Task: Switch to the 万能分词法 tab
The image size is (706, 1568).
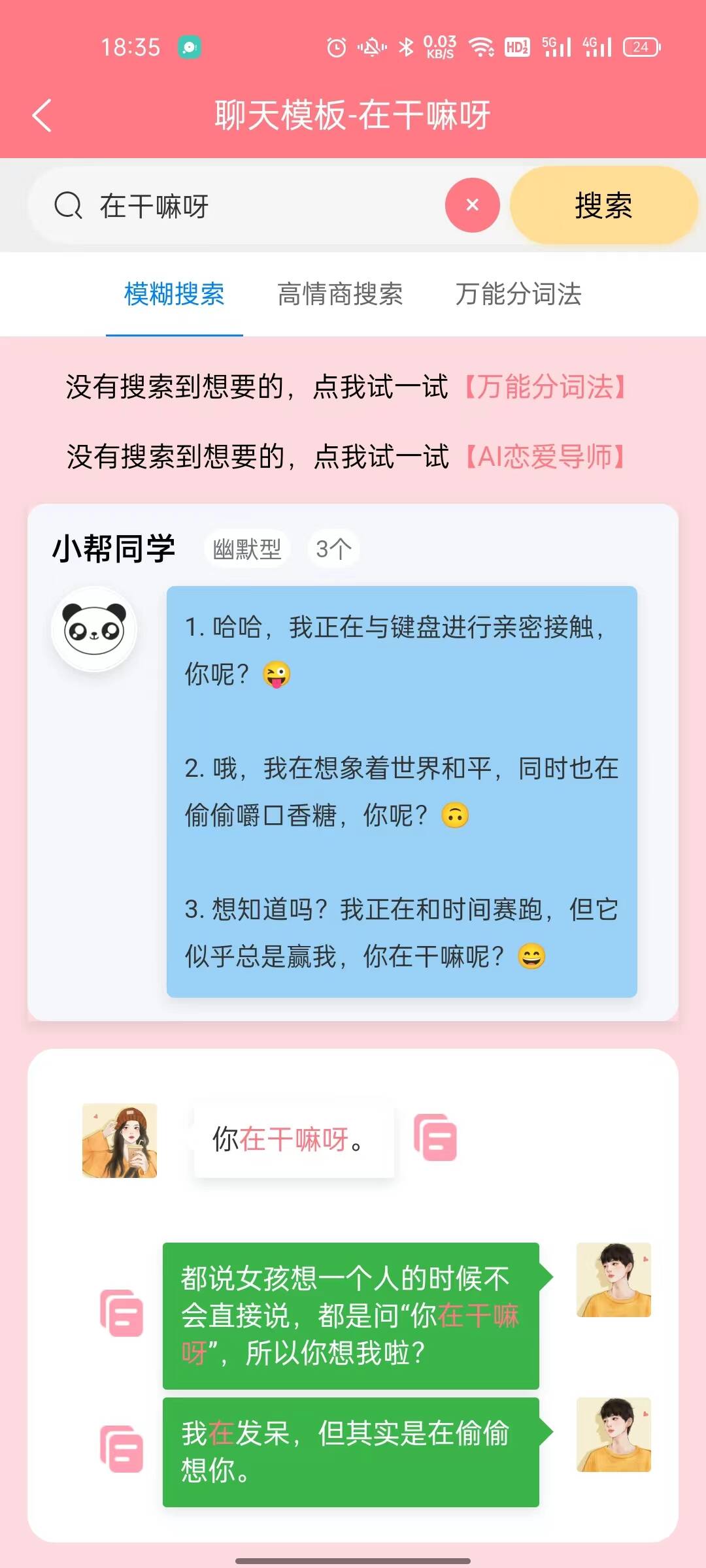Action: click(518, 294)
